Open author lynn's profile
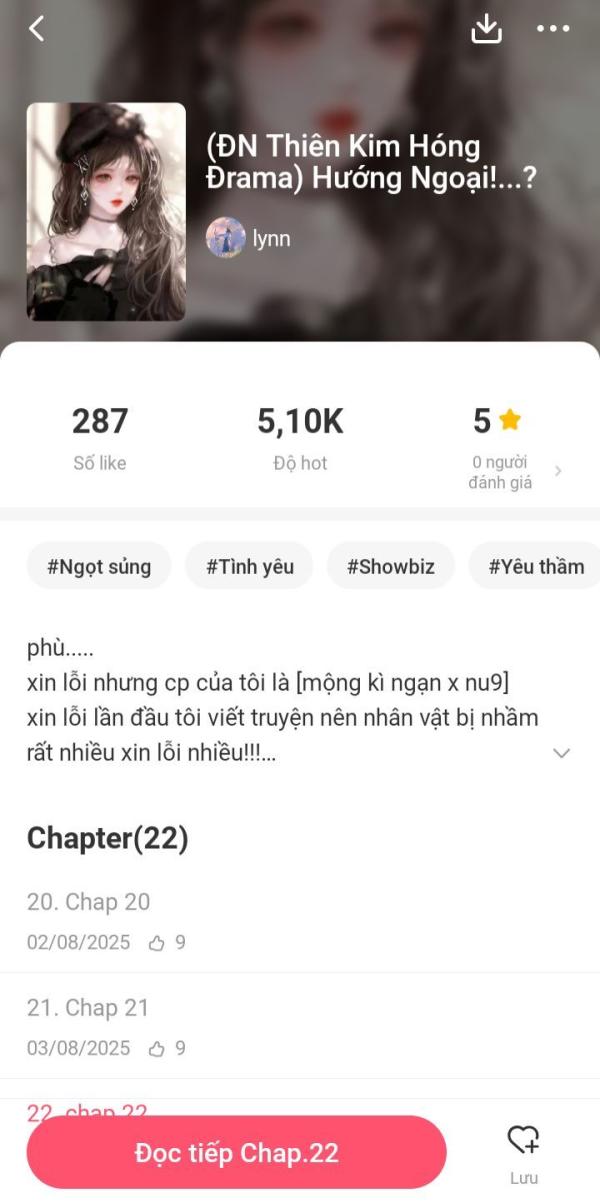The width and height of the screenshot is (600, 1203). coord(248,239)
